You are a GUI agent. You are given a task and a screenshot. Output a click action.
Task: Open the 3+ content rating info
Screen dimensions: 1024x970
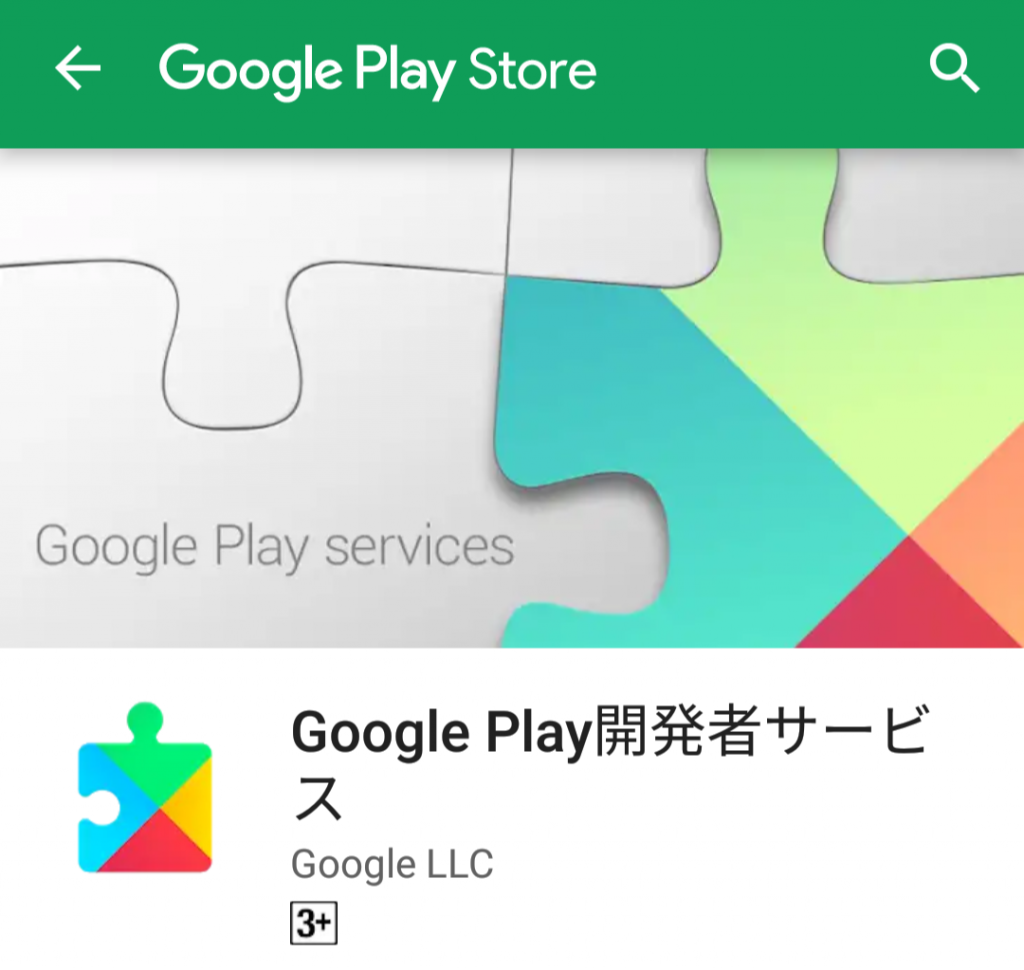[314, 925]
